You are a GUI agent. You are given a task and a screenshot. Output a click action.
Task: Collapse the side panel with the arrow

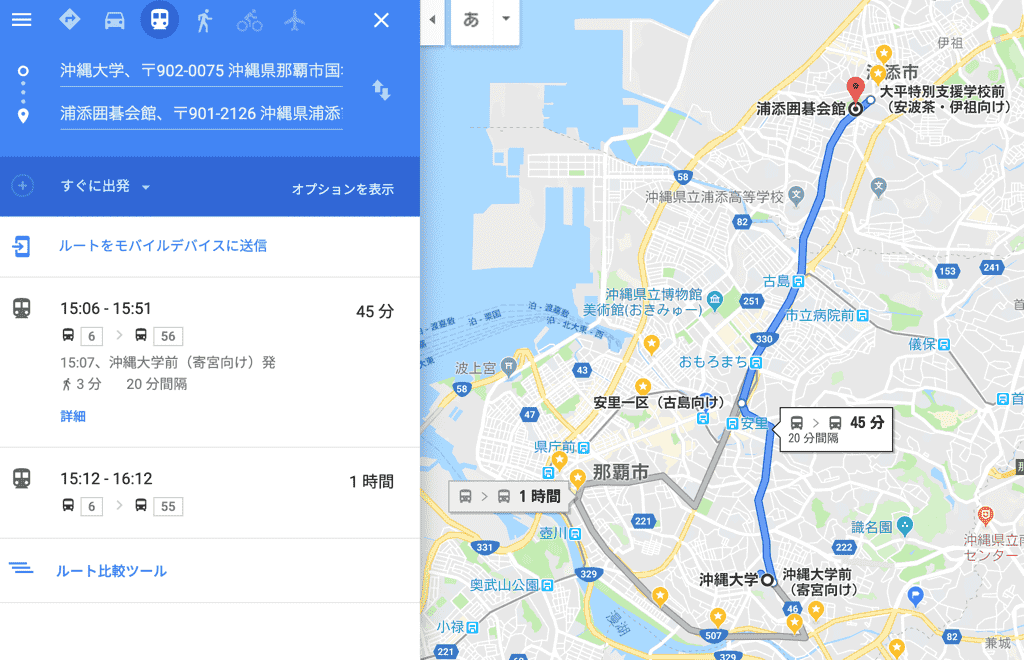(432, 20)
